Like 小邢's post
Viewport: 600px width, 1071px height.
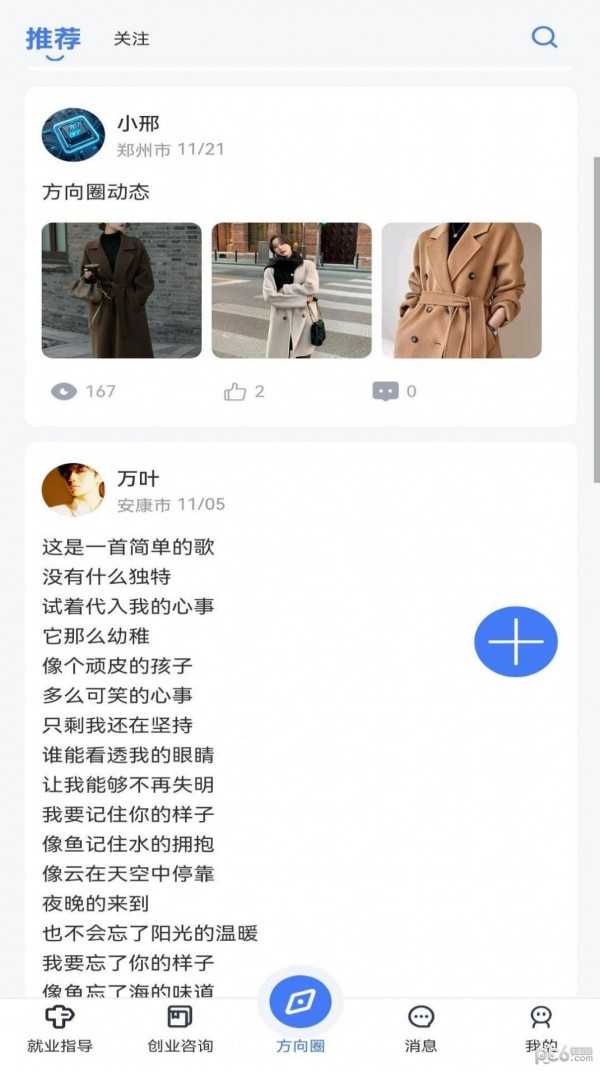pyautogui.click(x=243, y=392)
